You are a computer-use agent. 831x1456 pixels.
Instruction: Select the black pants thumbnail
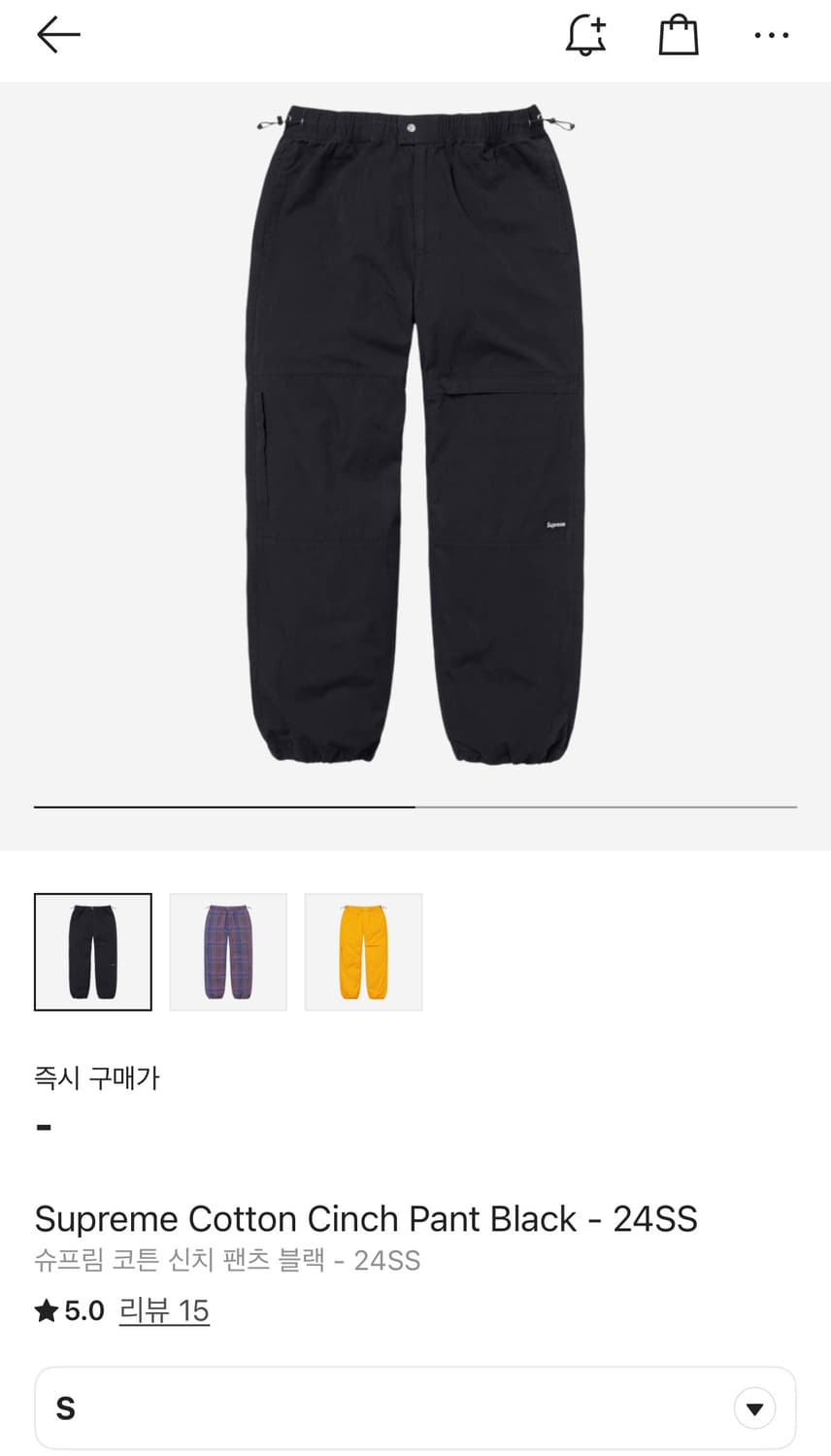tap(92, 951)
